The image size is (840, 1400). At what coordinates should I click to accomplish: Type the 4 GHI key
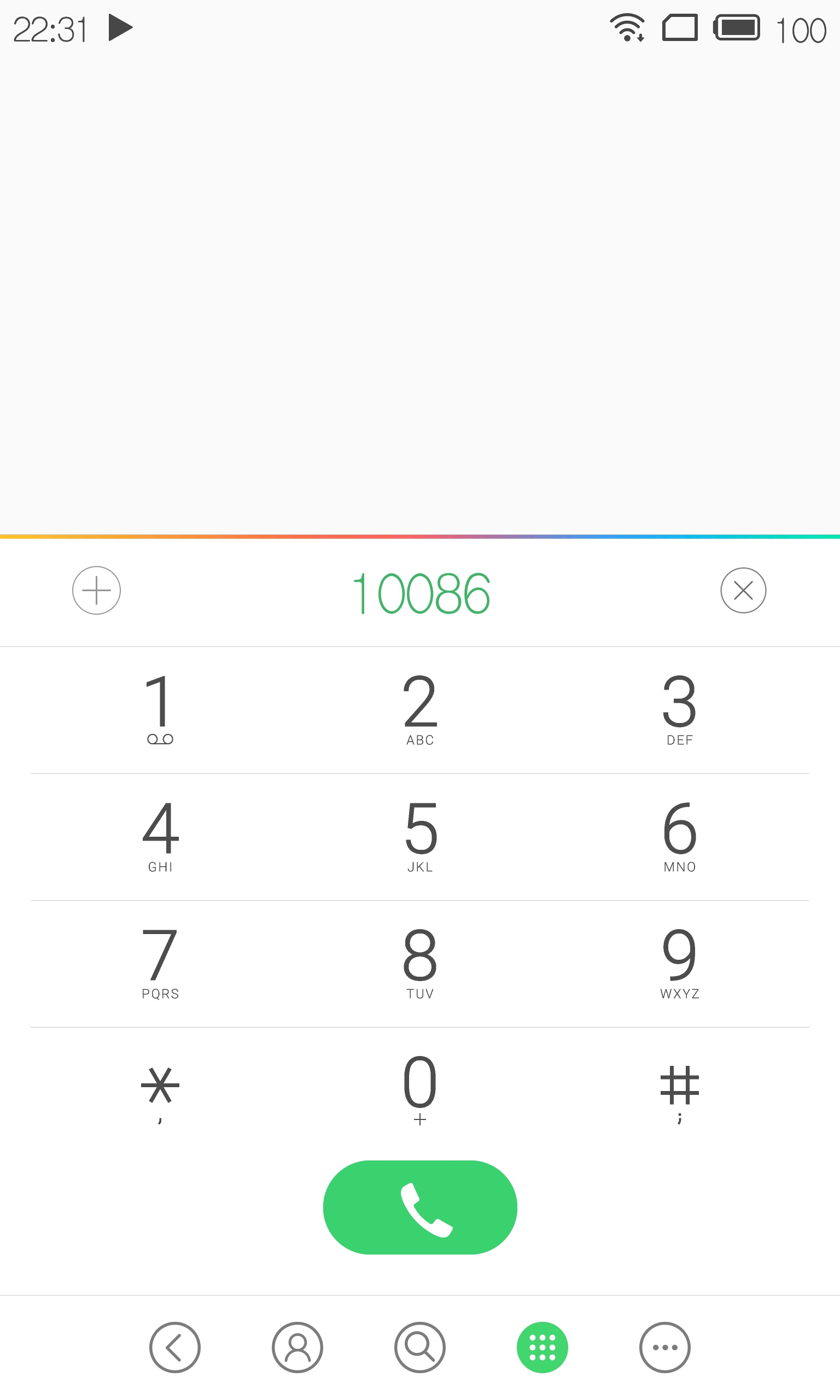tap(160, 836)
